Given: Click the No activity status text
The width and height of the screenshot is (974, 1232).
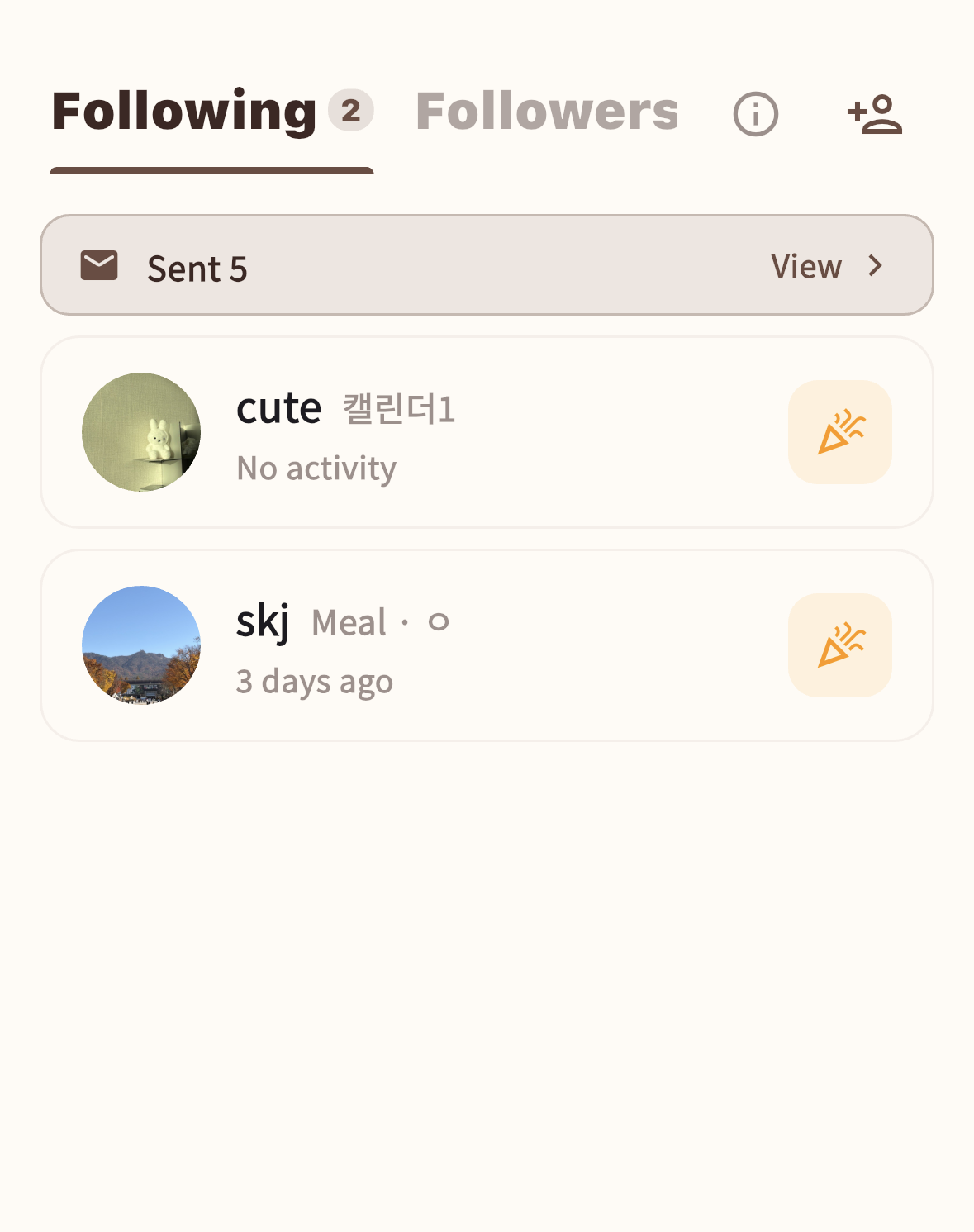Looking at the screenshot, I should coord(316,468).
